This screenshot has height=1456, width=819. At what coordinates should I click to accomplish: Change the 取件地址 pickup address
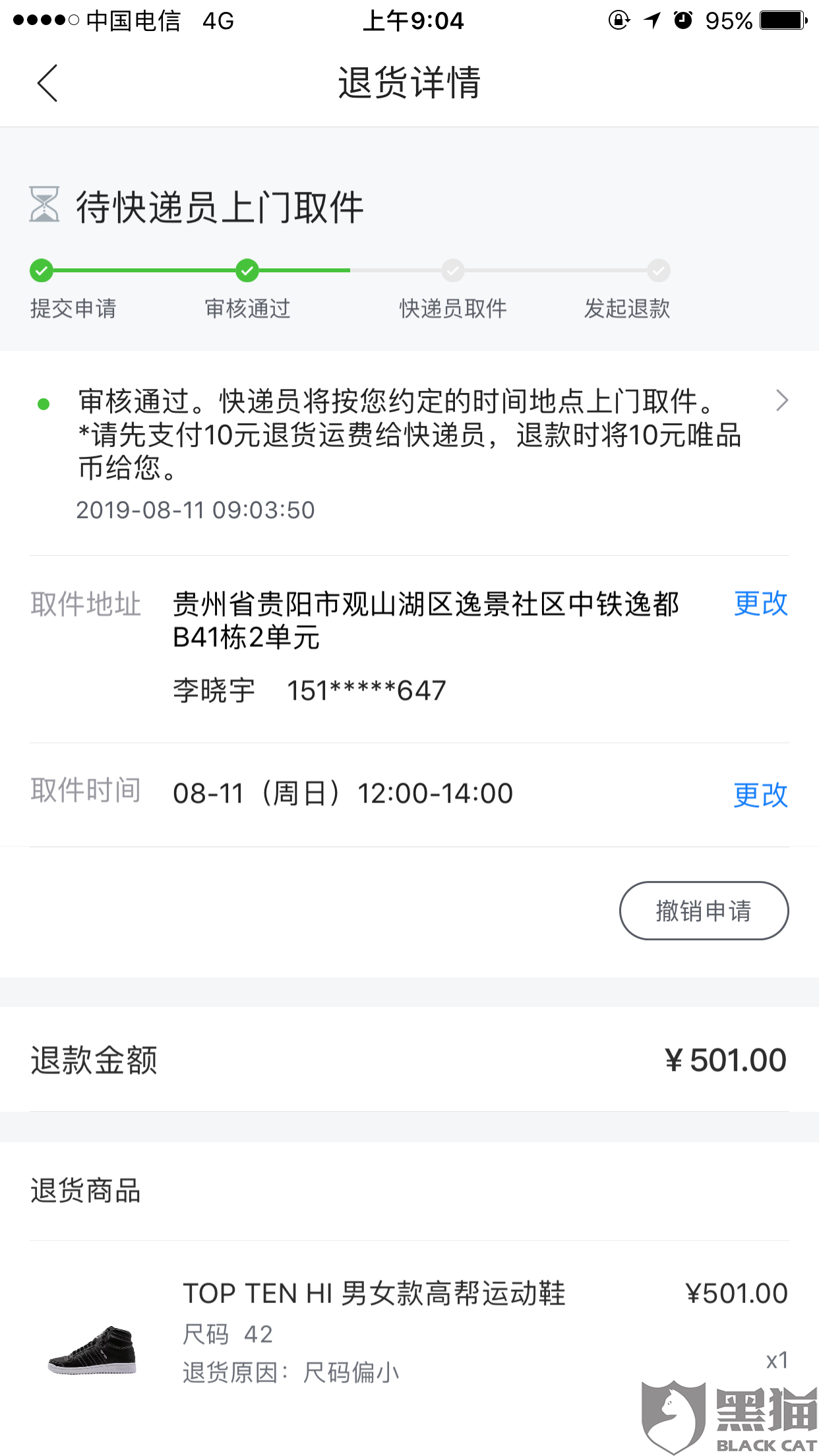(760, 603)
